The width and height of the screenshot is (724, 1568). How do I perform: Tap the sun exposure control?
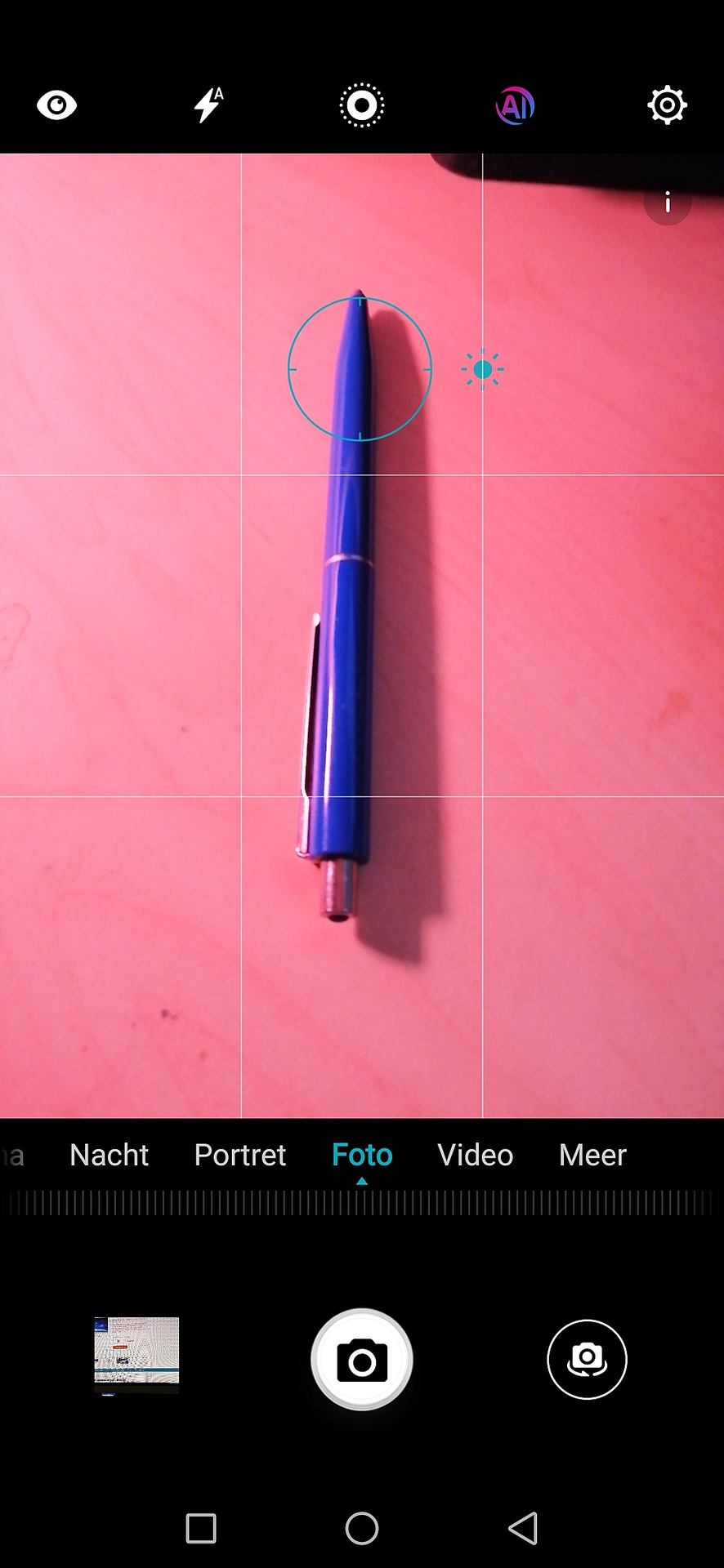point(483,370)
